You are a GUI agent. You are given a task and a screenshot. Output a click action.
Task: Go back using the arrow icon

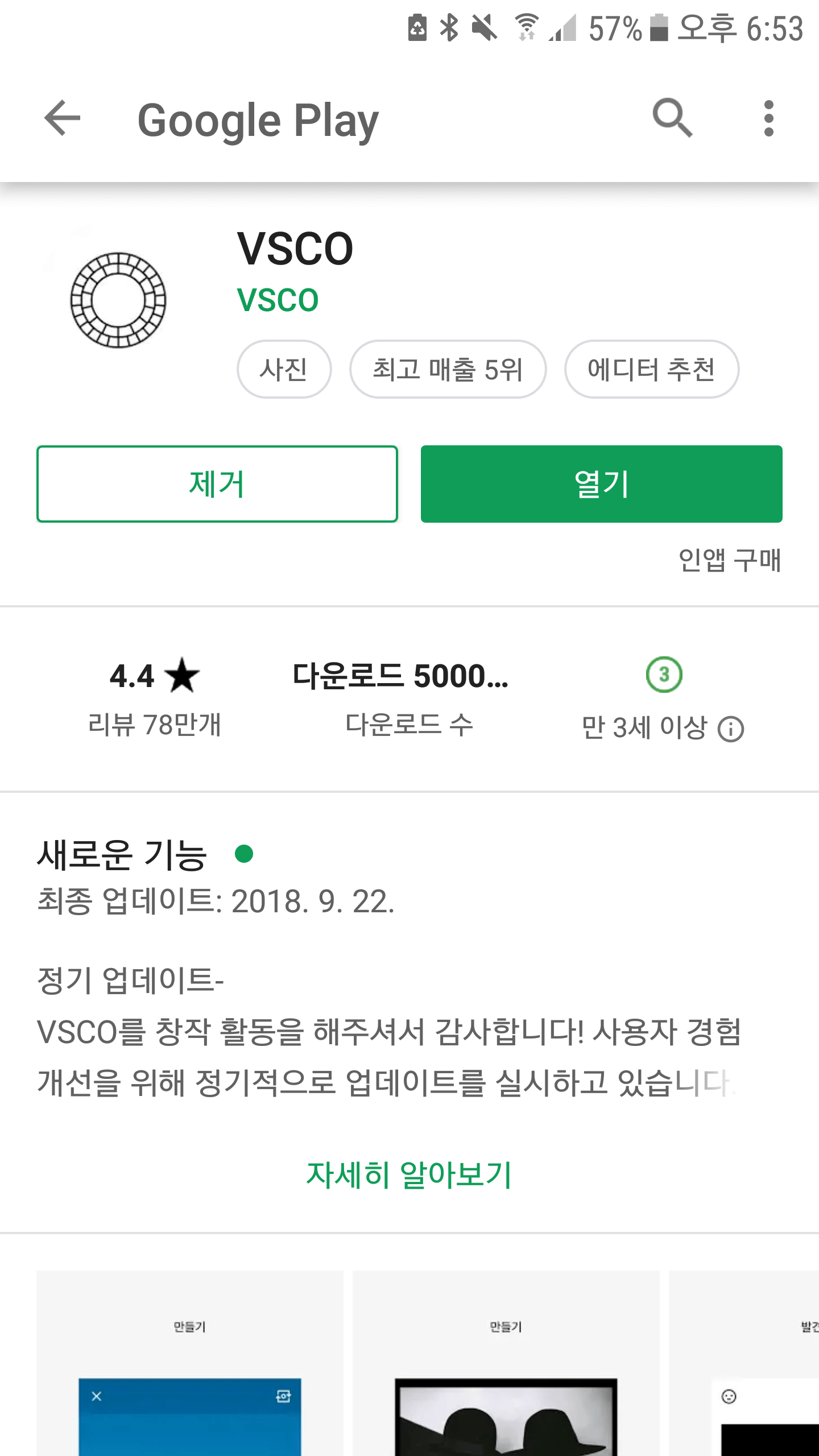pyautogui.click(x=63, y=118)
